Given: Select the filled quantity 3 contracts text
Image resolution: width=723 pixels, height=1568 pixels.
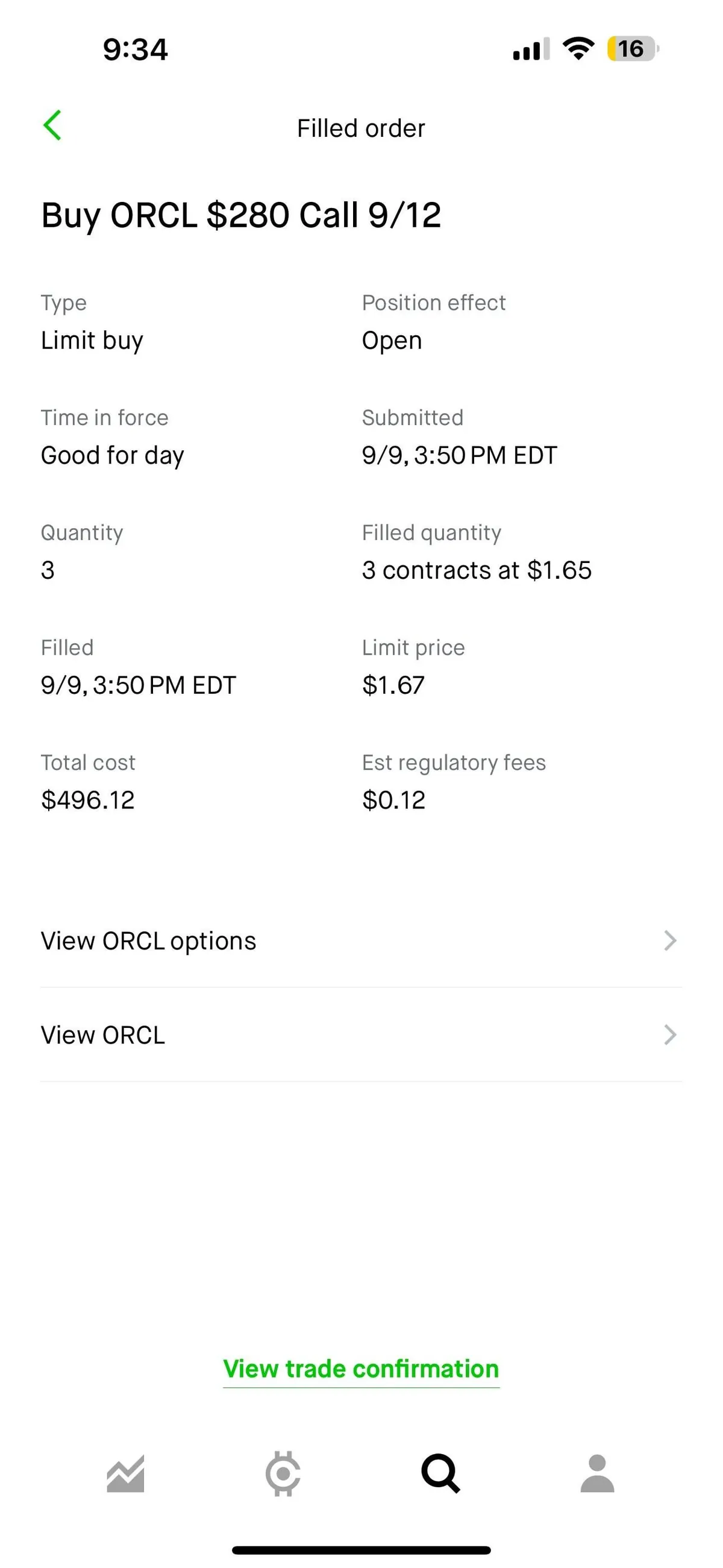Looking at the screenshot, I should tap(477, 570).
